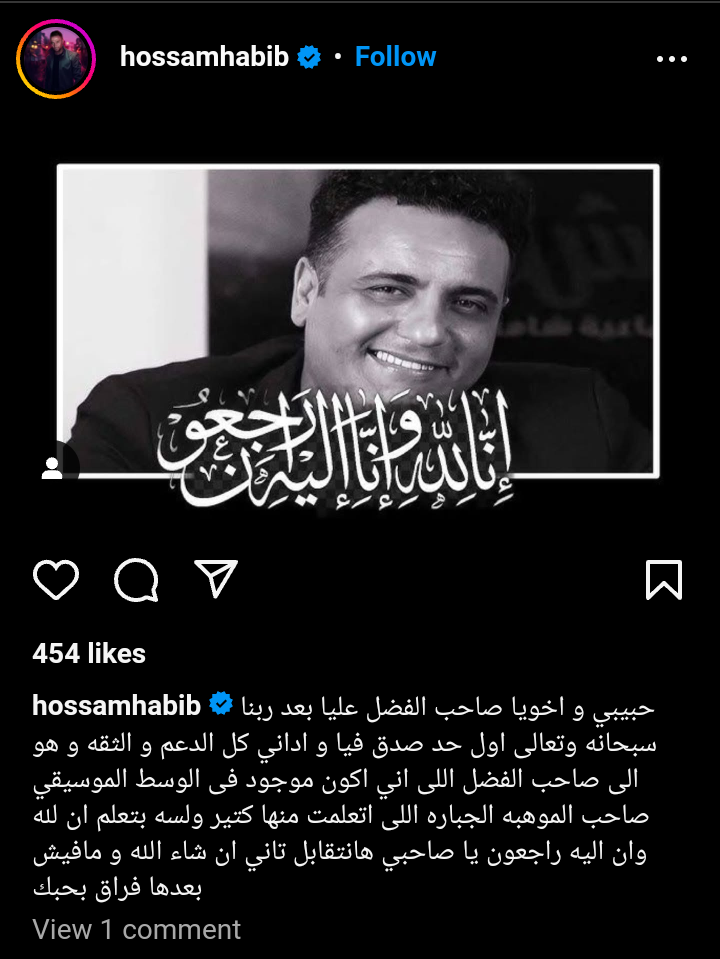Save the post with the bookmark icon

664,580
